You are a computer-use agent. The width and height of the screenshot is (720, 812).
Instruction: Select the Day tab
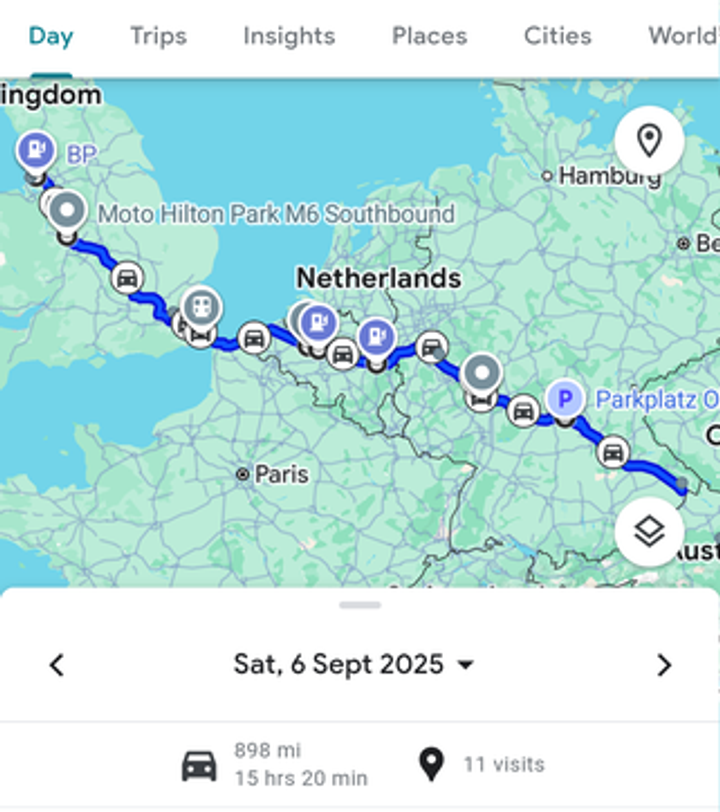(x=50, y=36)
